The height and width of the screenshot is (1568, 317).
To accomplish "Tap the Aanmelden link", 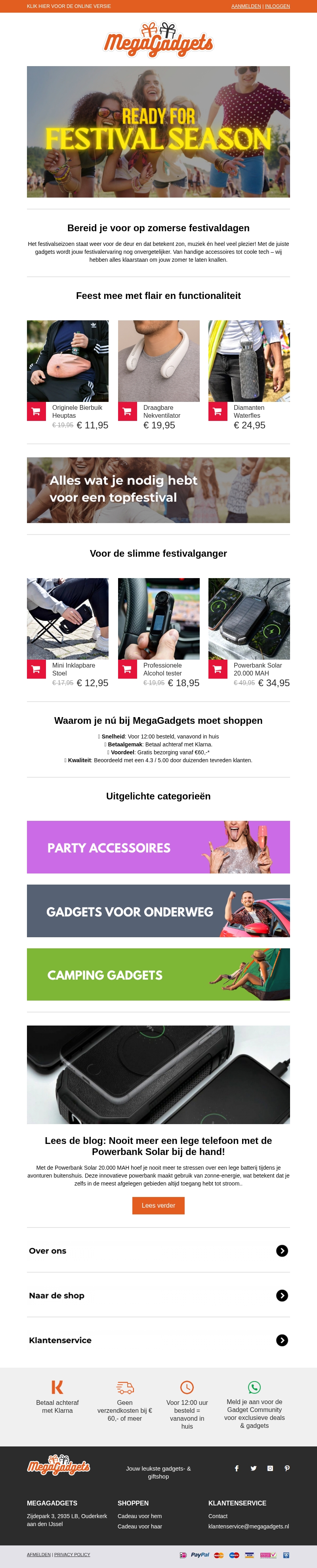I will (246, 6).
